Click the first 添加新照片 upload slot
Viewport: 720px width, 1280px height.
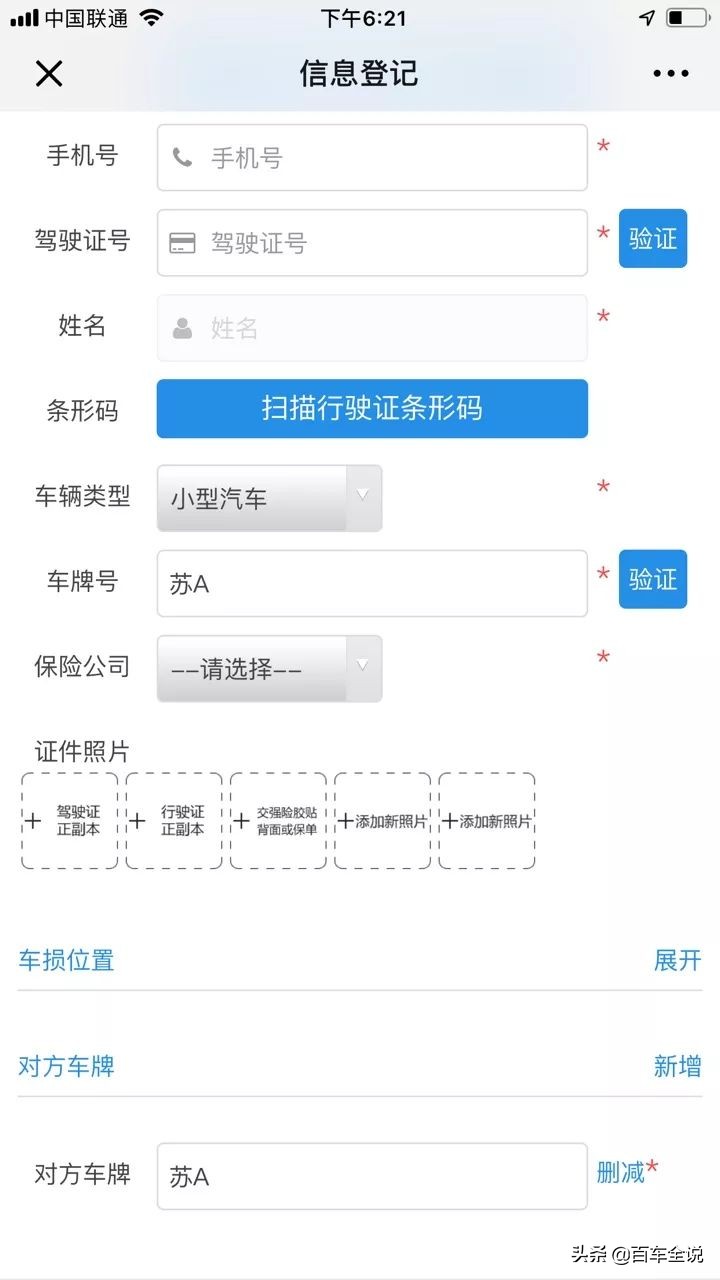[382, 820]
